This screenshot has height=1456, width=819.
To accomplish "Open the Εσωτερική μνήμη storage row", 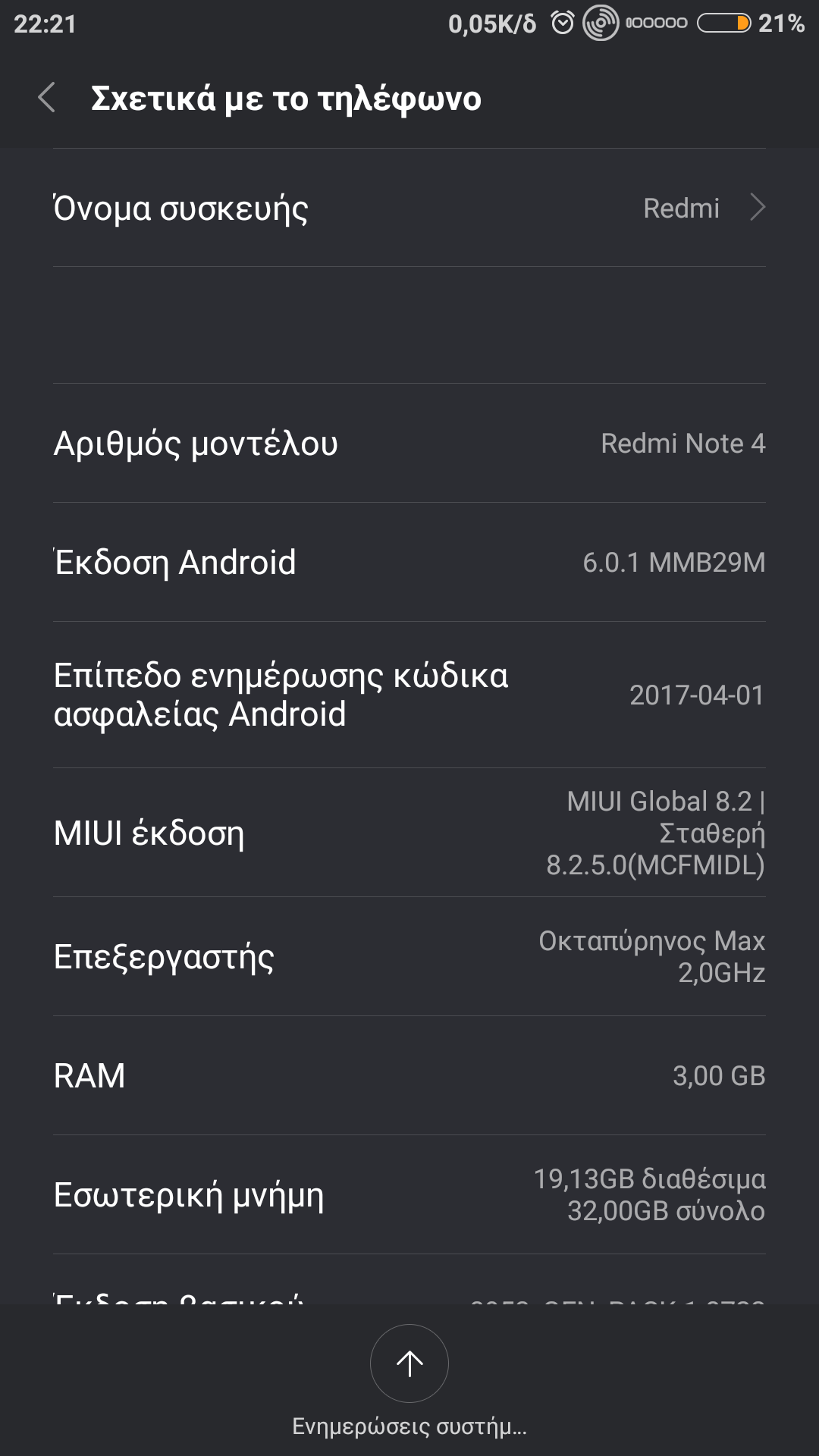I will 409,1194.
